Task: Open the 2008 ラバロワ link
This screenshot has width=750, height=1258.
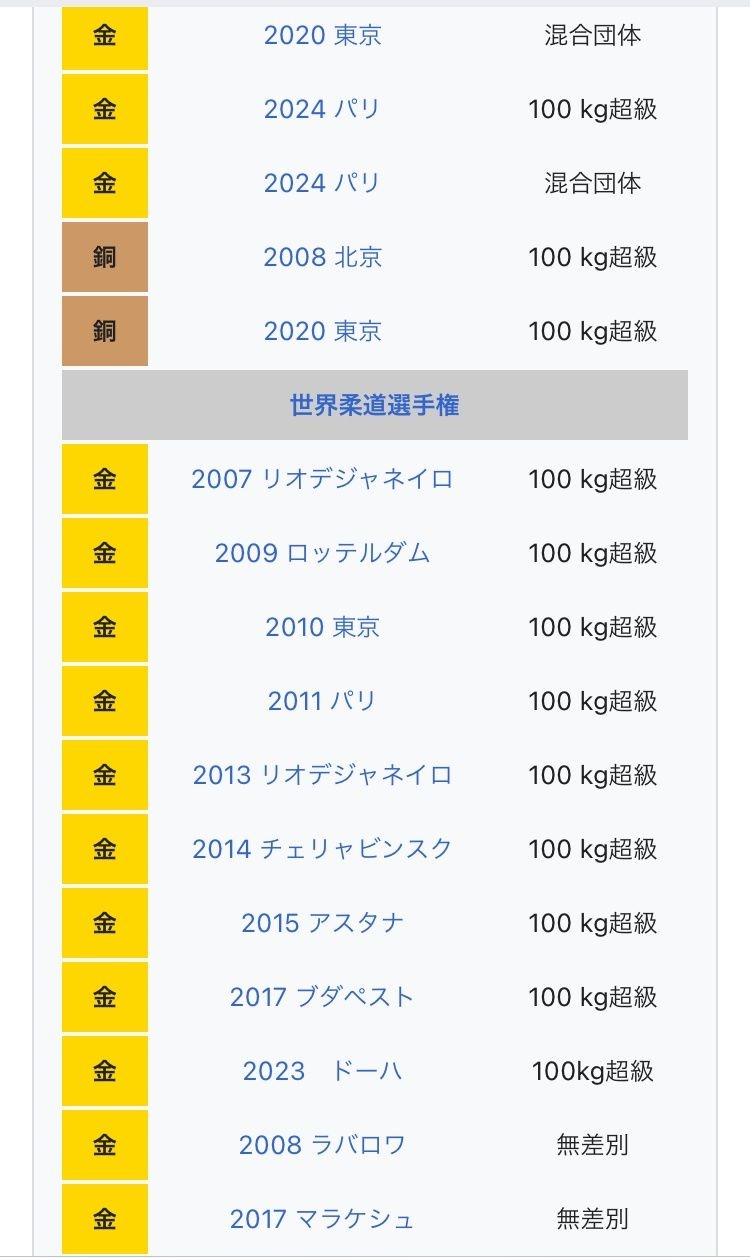Action: [322, 1145]
